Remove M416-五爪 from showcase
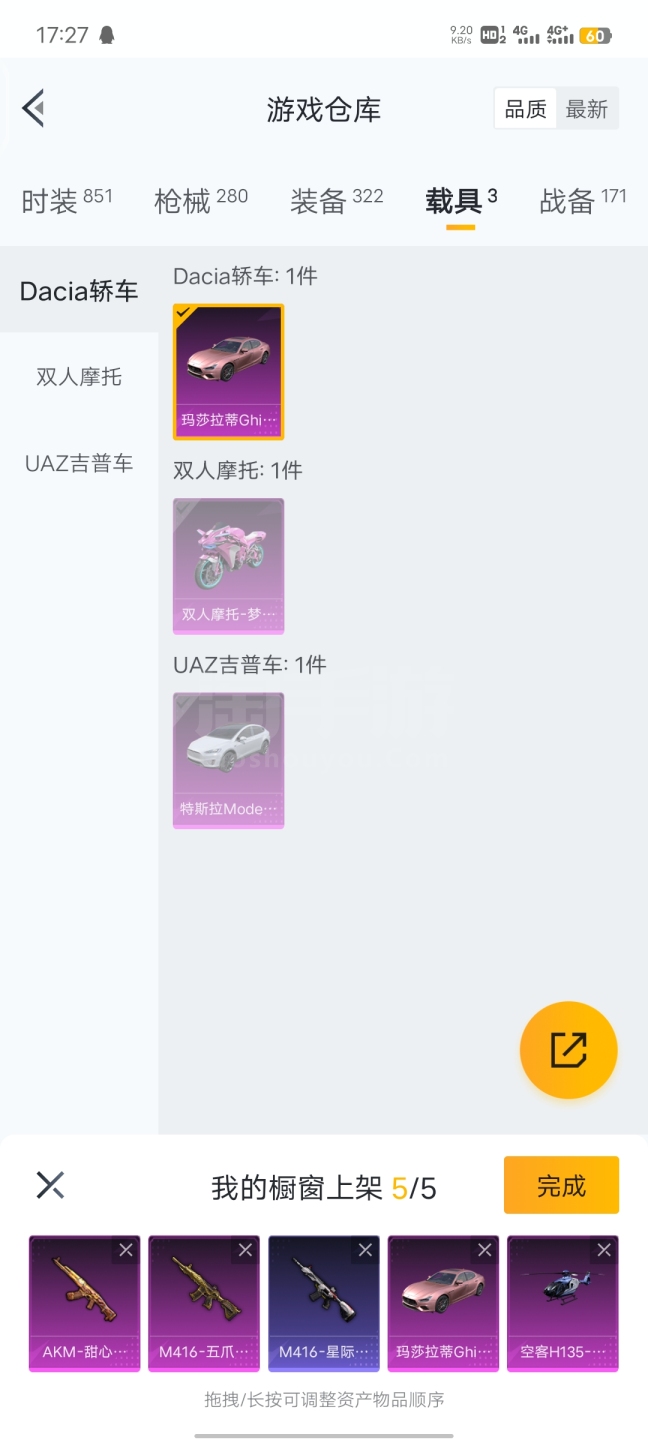The height and width of the screenshot is (1440, 648). click(245, 1250)
